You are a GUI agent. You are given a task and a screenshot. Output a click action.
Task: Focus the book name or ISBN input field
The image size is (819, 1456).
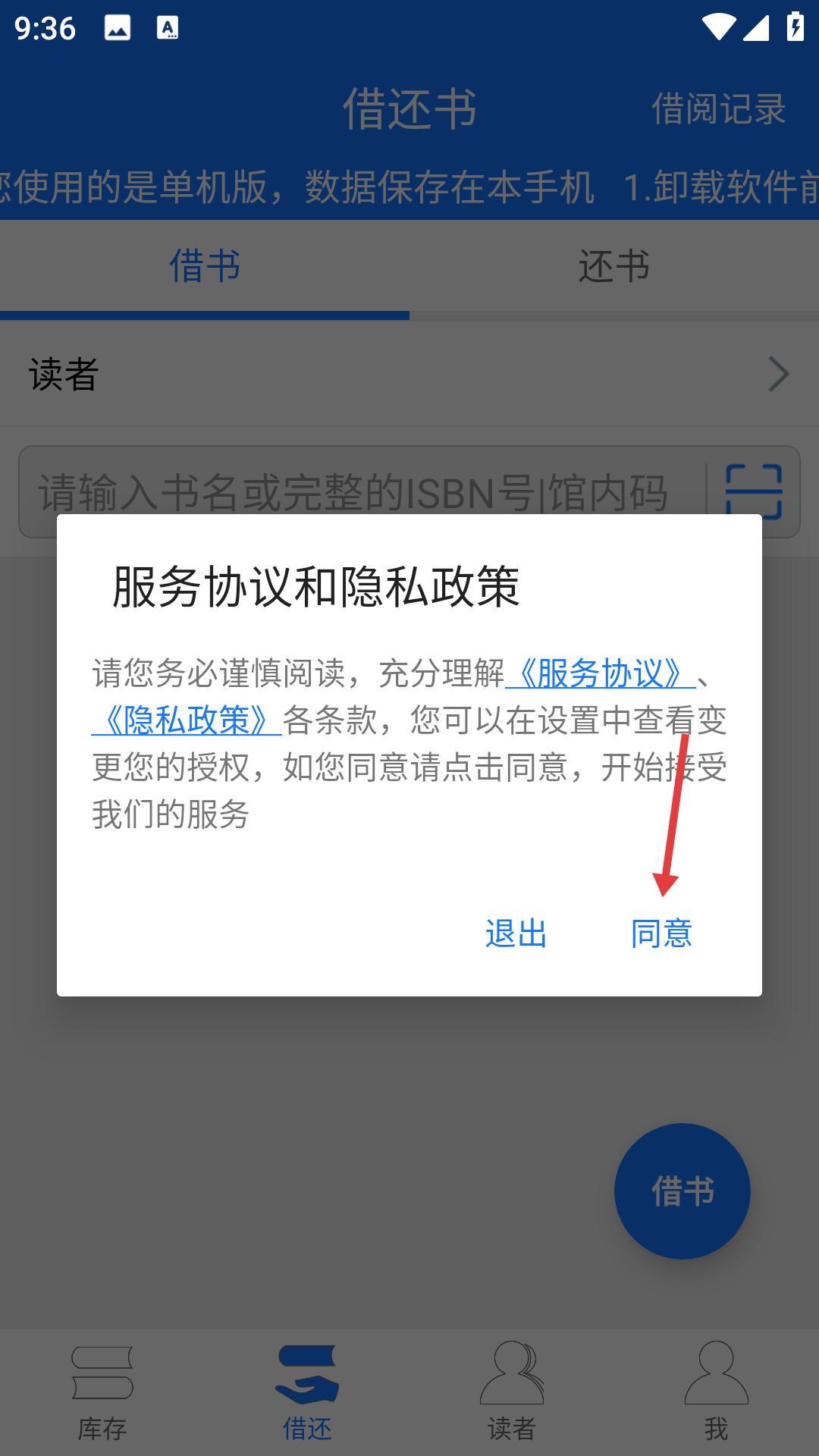tap(362, 492)
